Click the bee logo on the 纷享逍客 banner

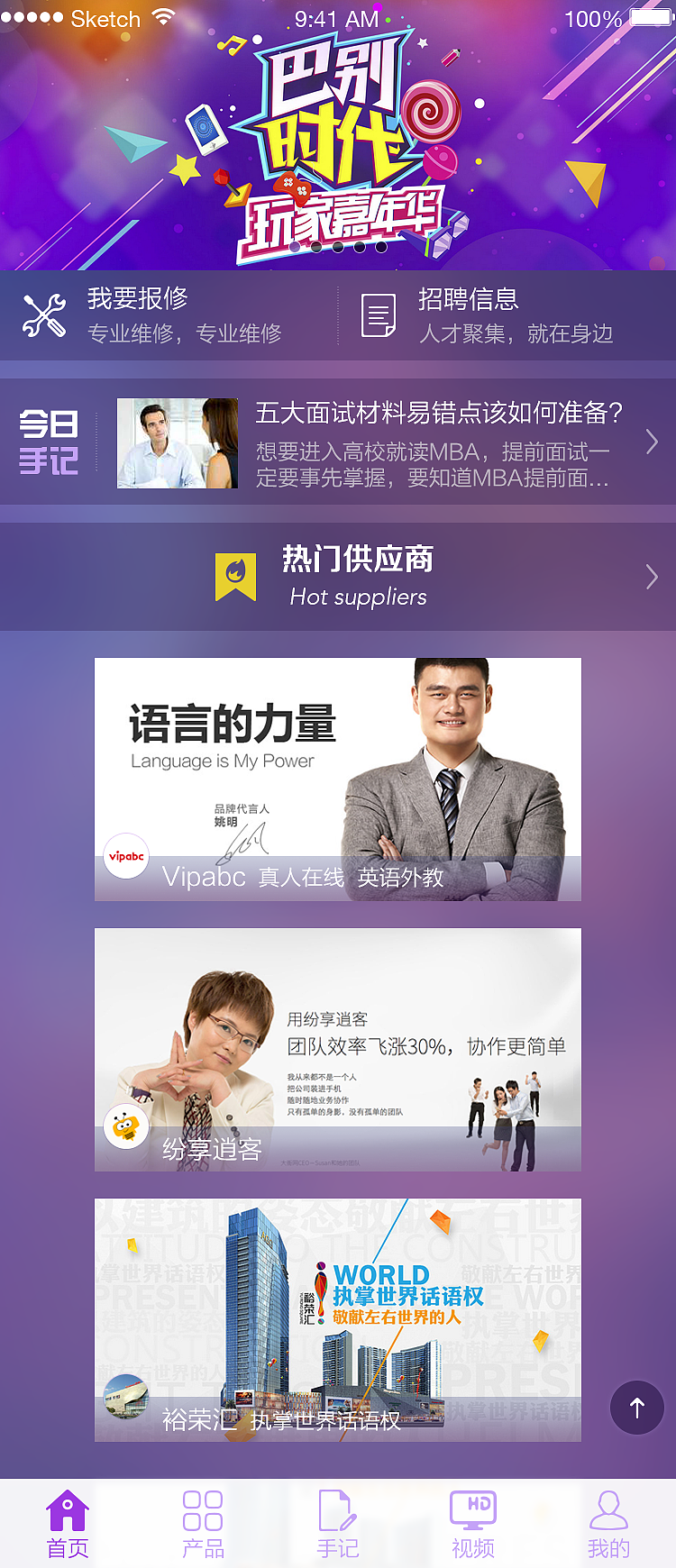[126, 1125]
